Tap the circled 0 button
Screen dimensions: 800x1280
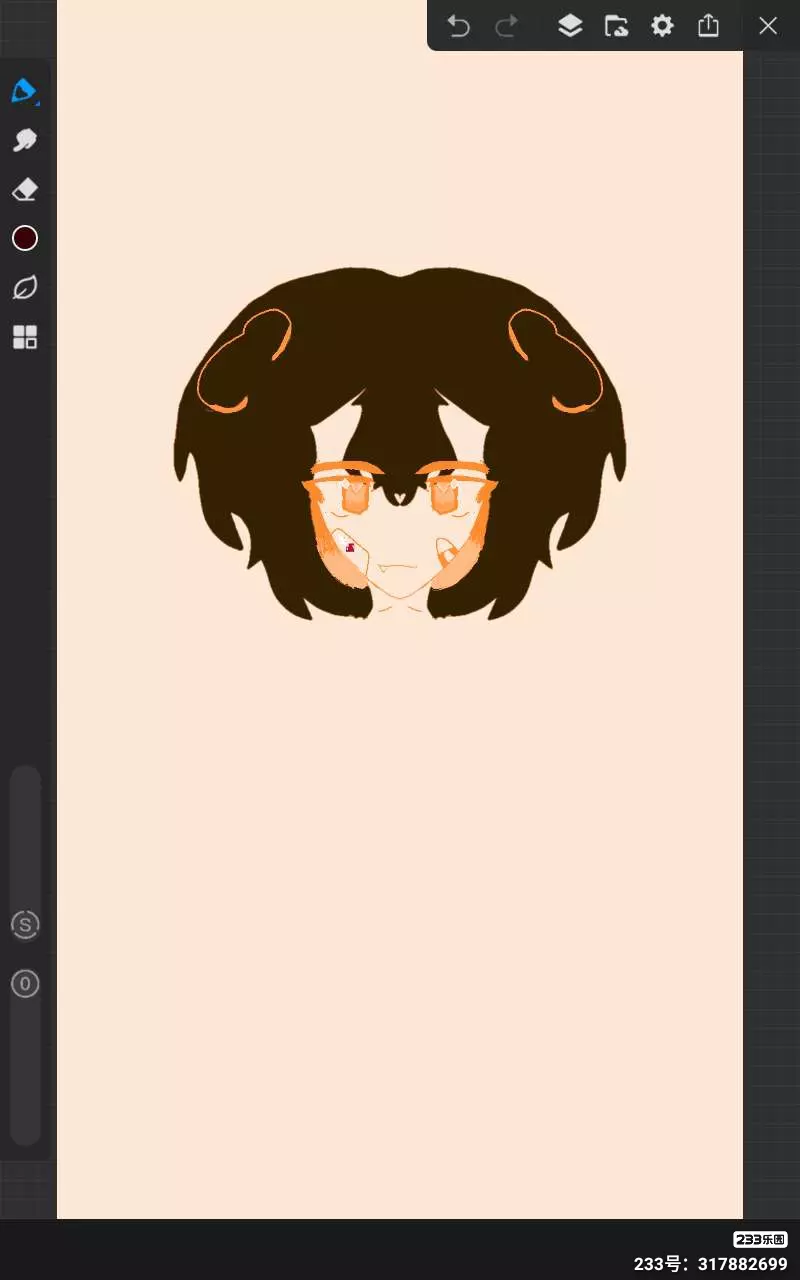25,984
